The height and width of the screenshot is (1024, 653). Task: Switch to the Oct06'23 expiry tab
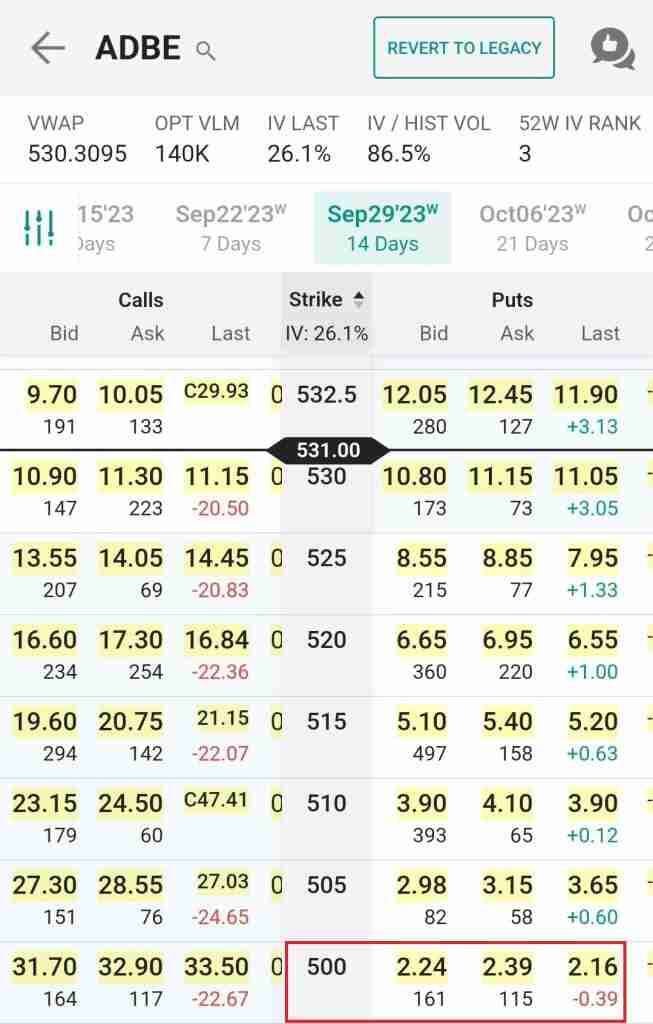pyautogui.click(x=533, y=227)
